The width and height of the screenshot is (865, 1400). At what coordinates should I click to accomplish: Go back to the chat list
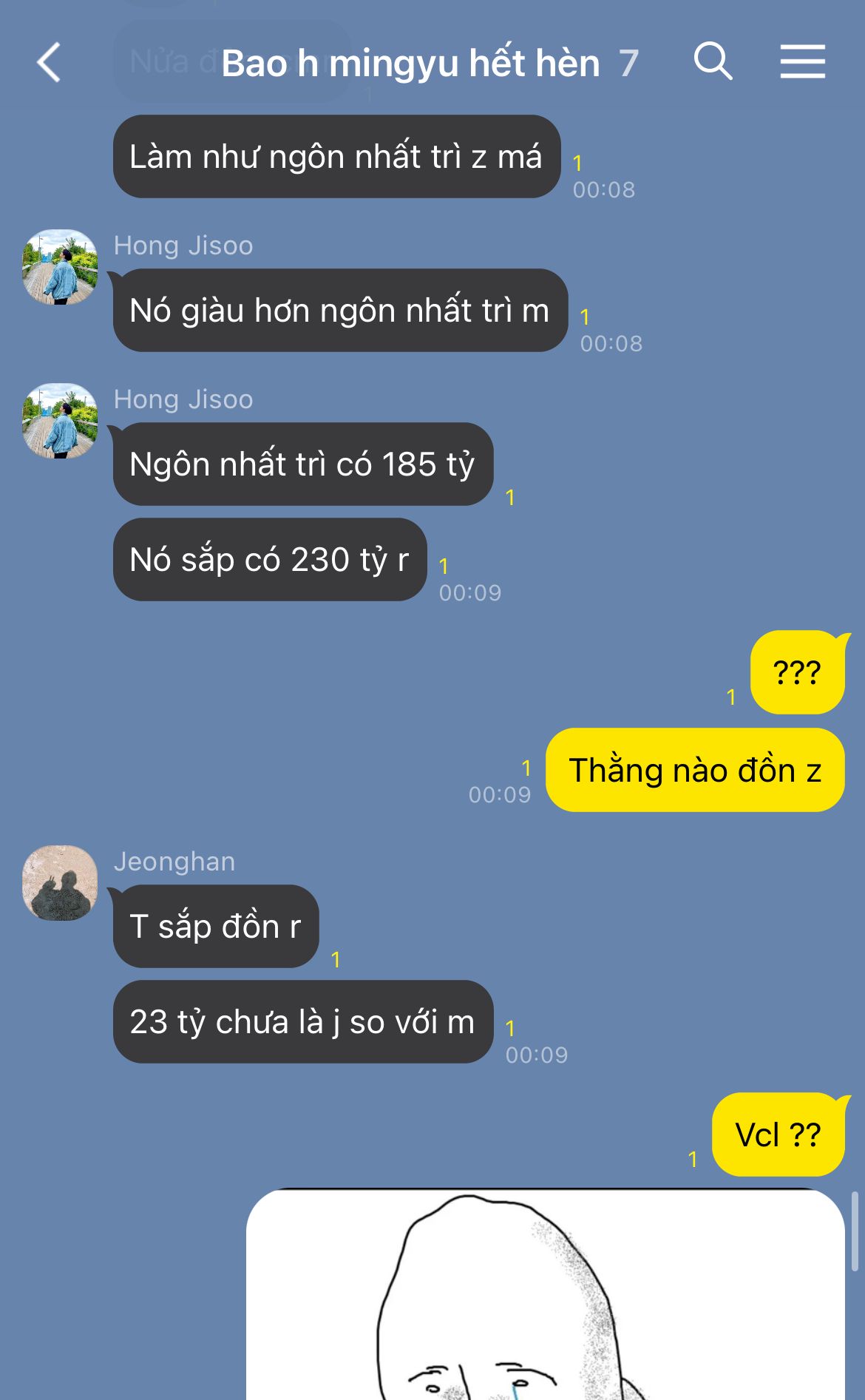(x=49, y=62)
